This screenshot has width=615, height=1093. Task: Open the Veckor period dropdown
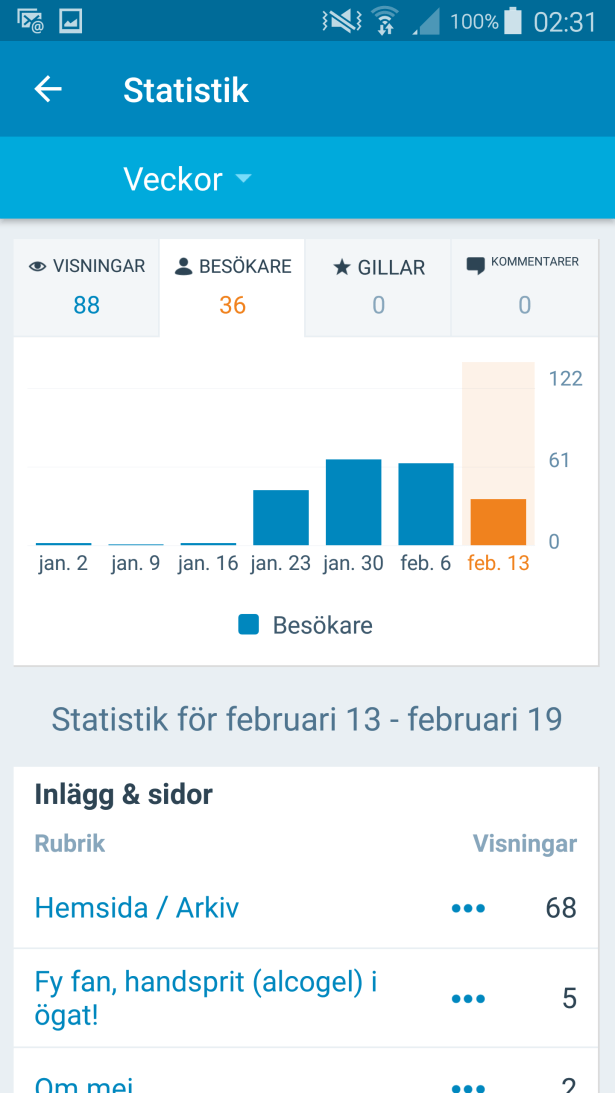(x=187, y=179)
